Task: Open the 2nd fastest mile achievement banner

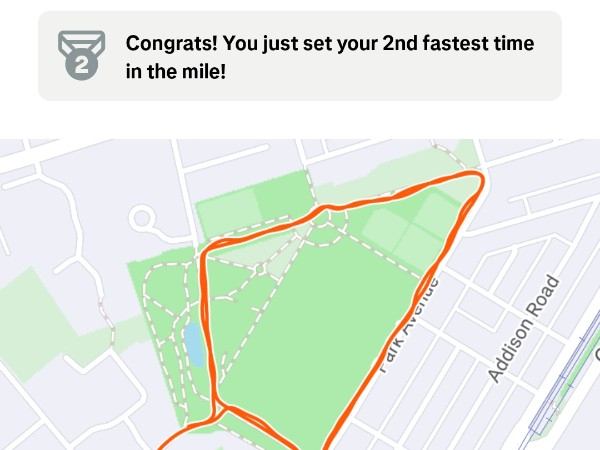Action: click(x=300, y=56)
